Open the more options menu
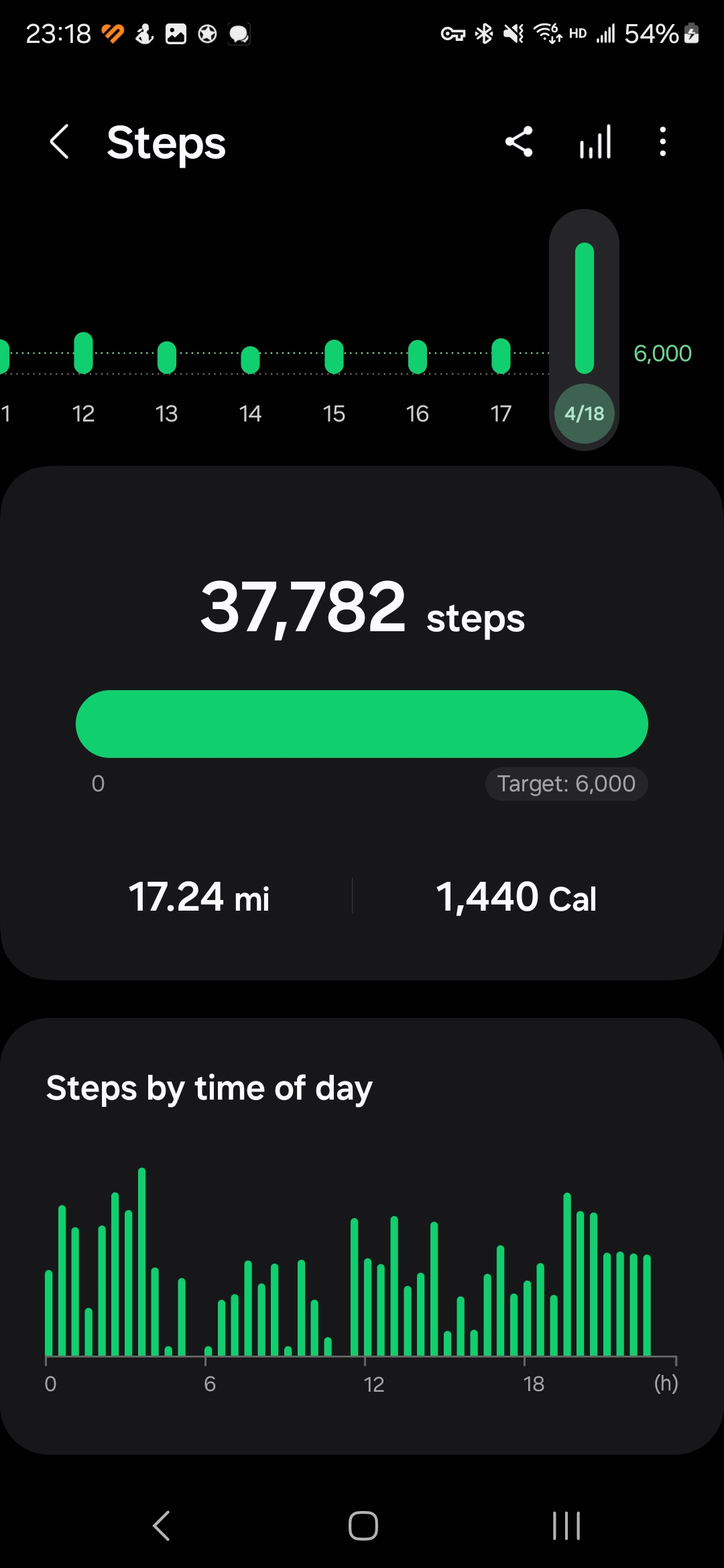 coord(662,142)
